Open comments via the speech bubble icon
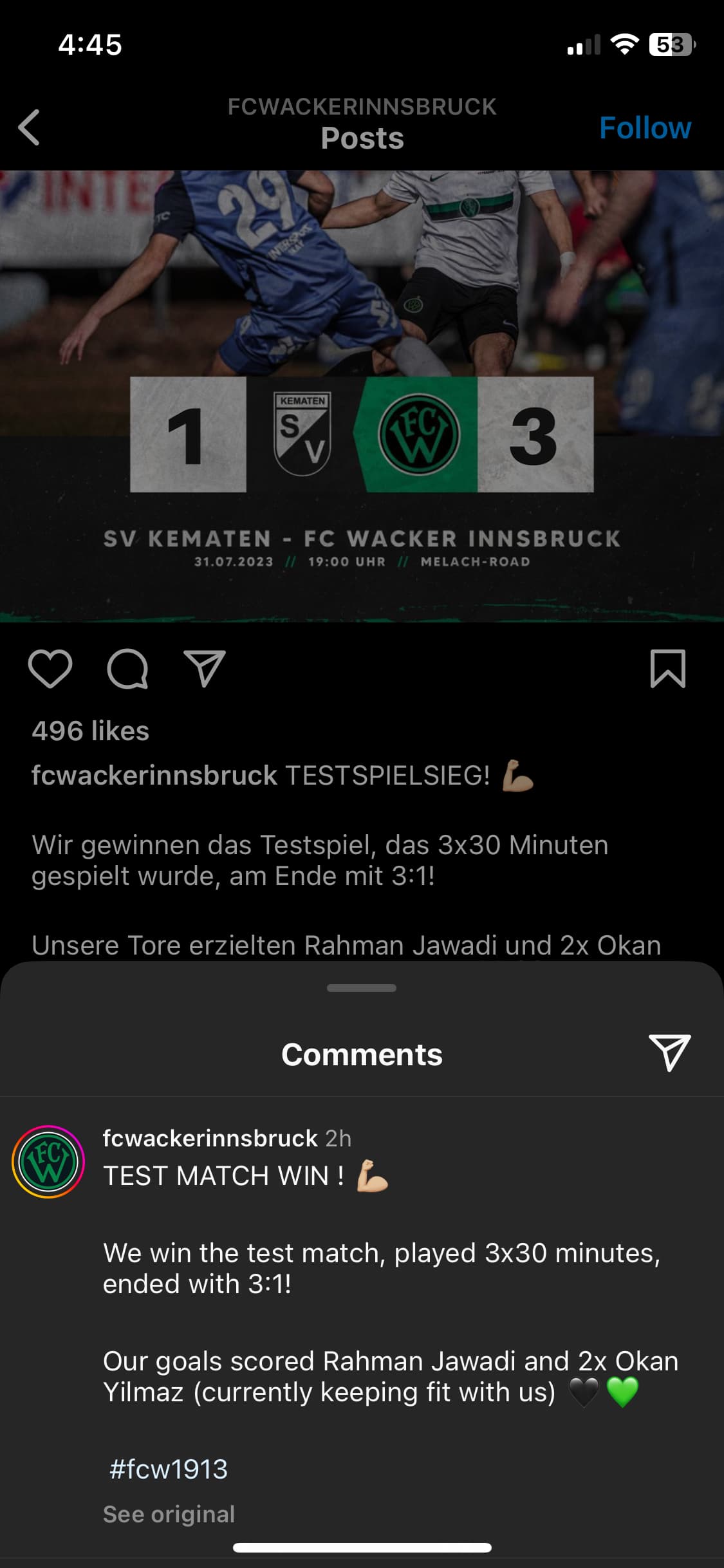This screenshot has height=1568, width=724. [x=127, y=669]
